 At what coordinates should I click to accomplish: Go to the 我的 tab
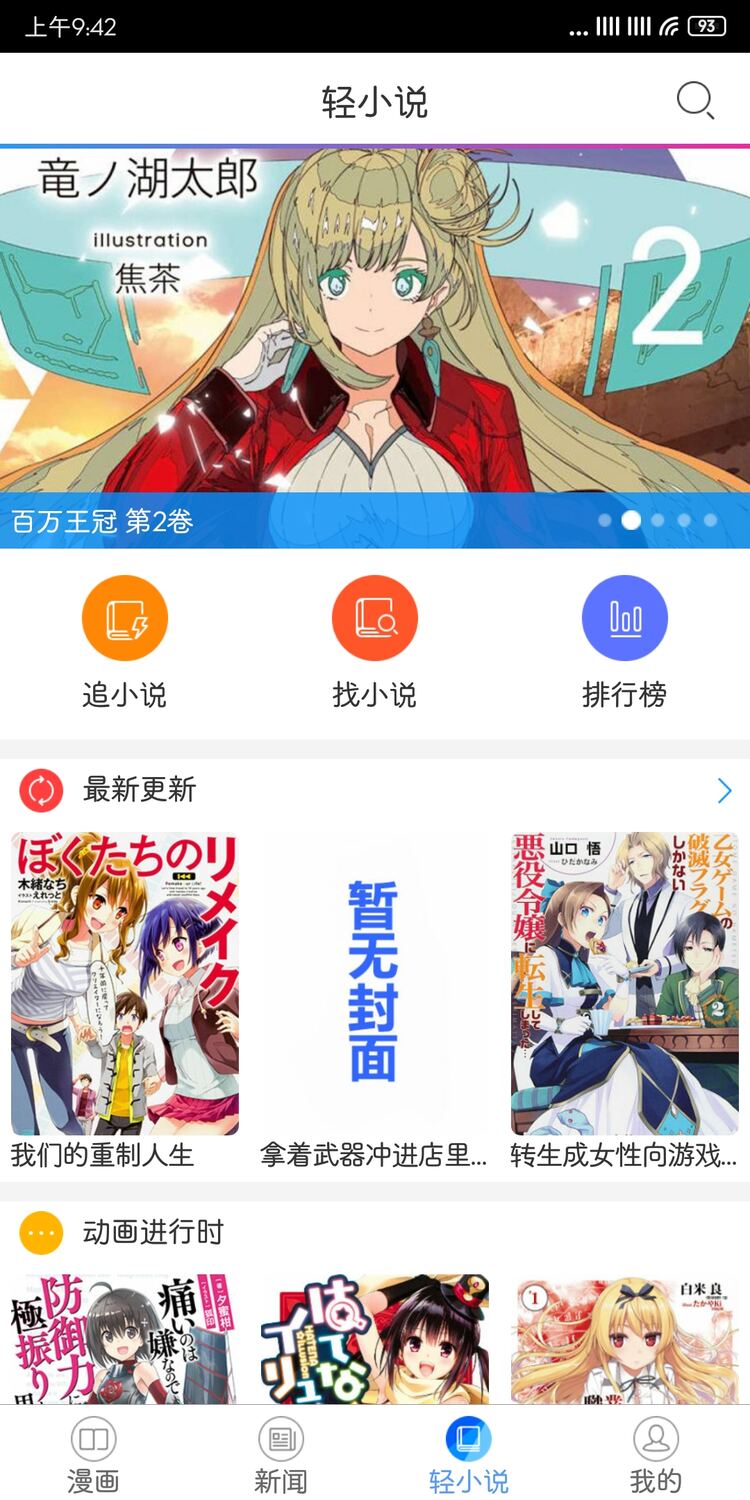pos(656,1455)
